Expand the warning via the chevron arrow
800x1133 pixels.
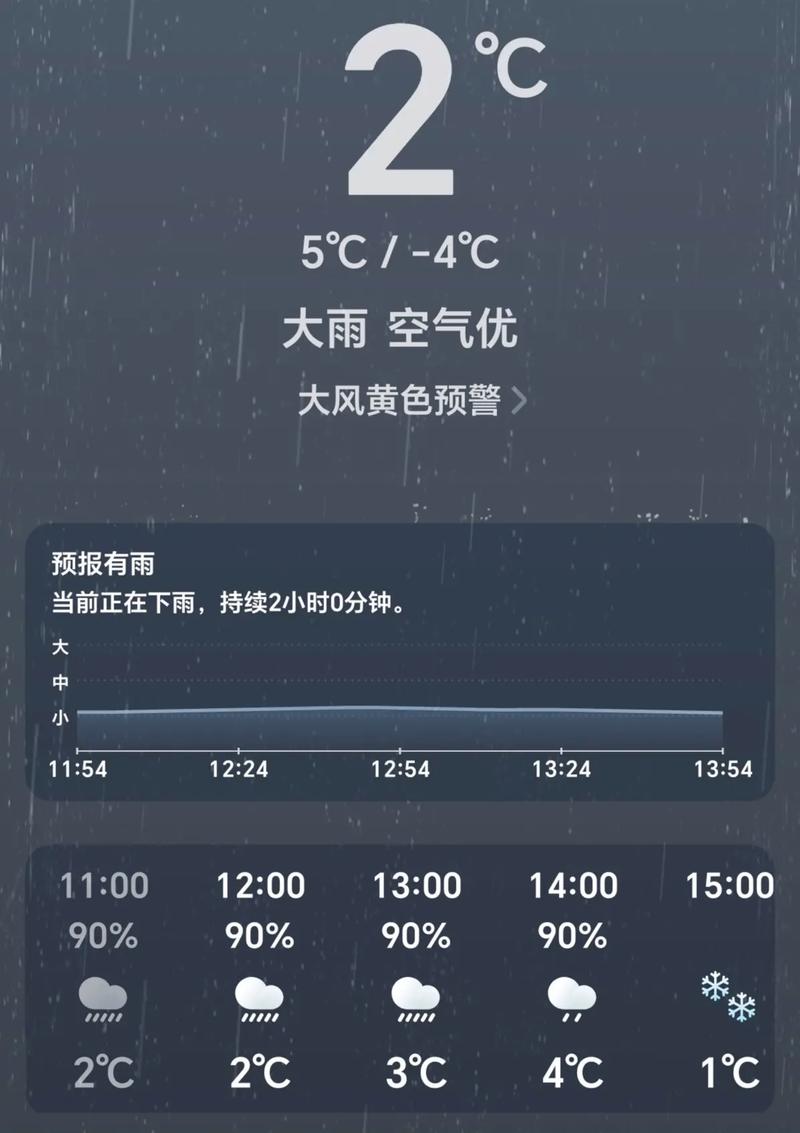(520, 399)
